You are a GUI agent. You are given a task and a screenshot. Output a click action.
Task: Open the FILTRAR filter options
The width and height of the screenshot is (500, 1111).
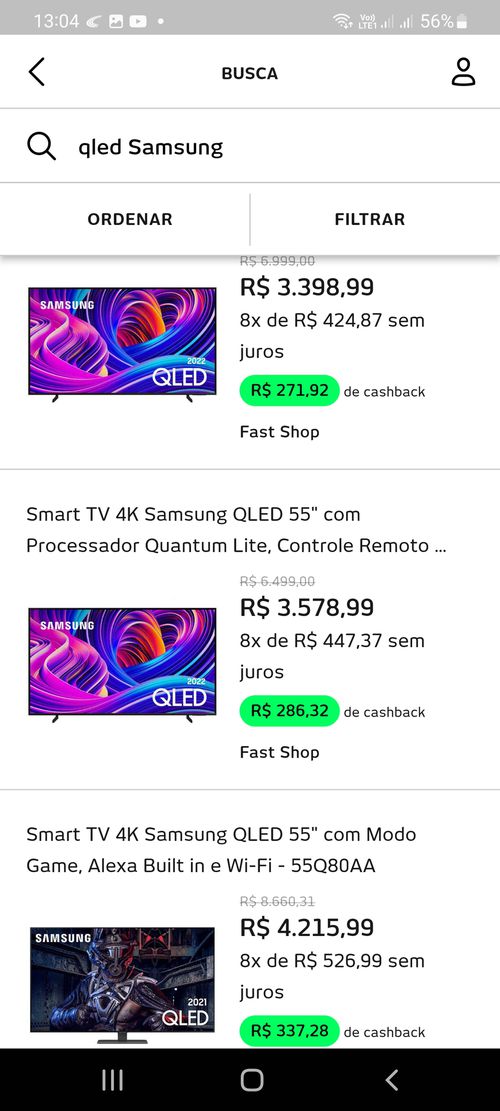370,219
